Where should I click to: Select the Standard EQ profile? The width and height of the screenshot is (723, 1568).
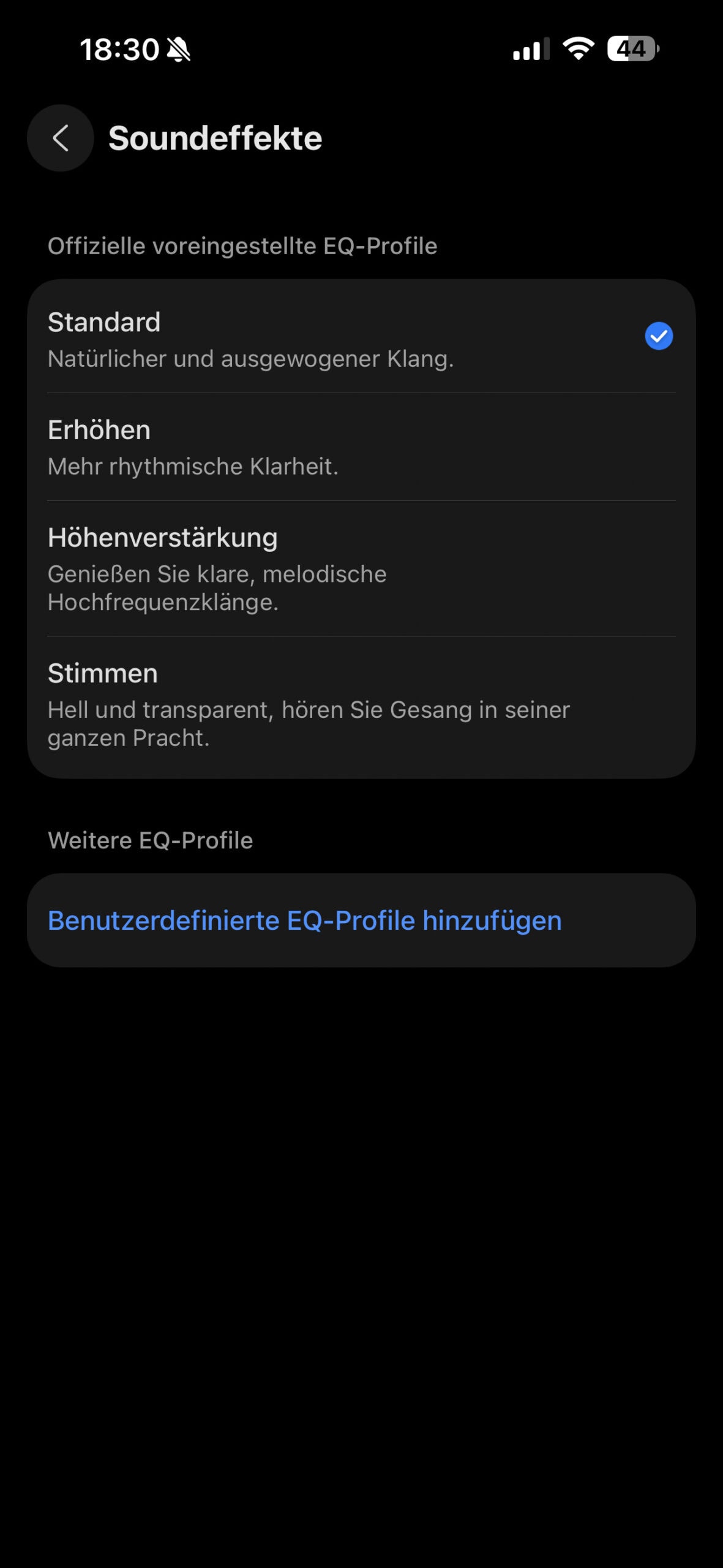361,338
